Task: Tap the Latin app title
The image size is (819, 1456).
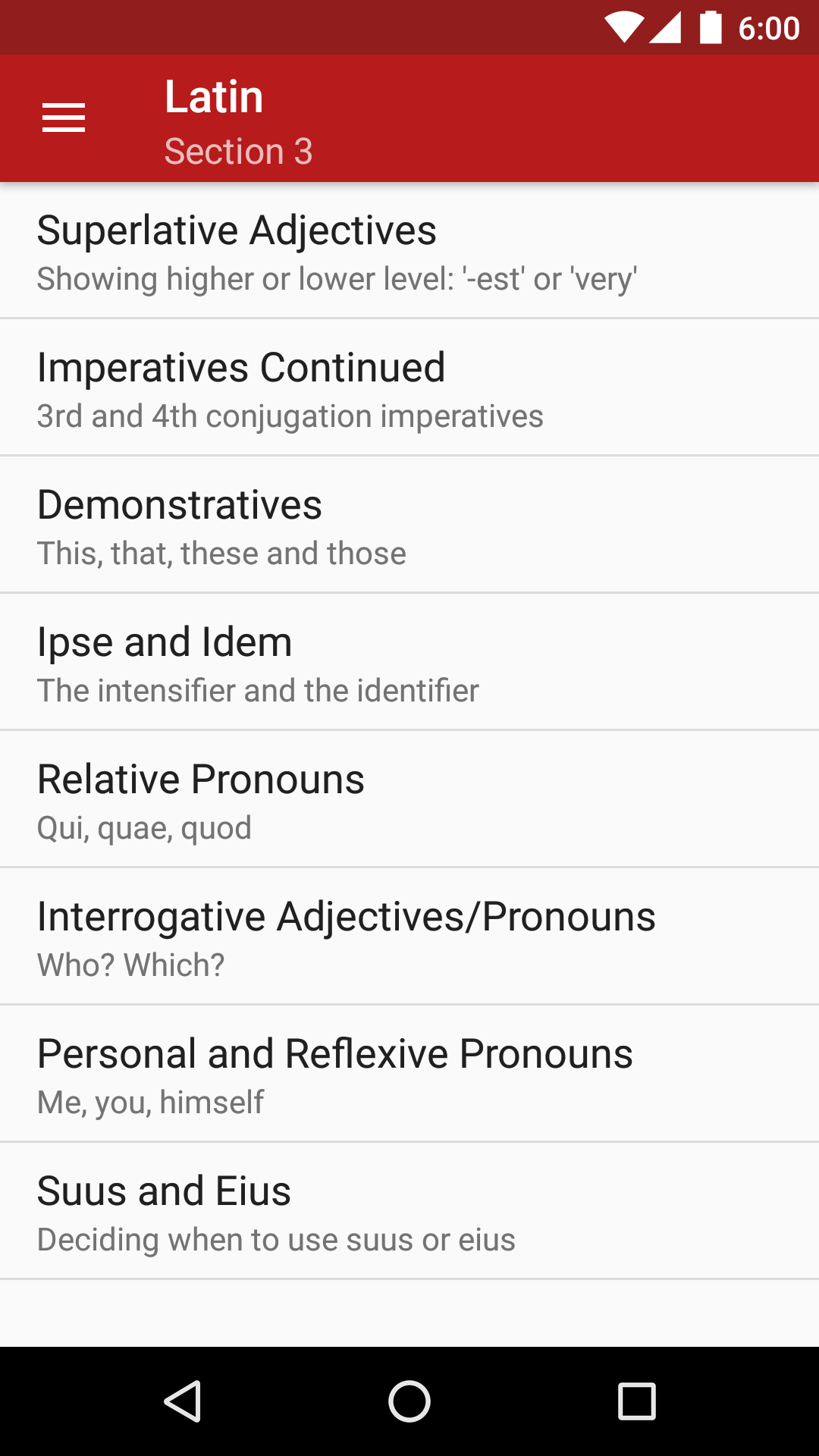Action: coord(214,96)
